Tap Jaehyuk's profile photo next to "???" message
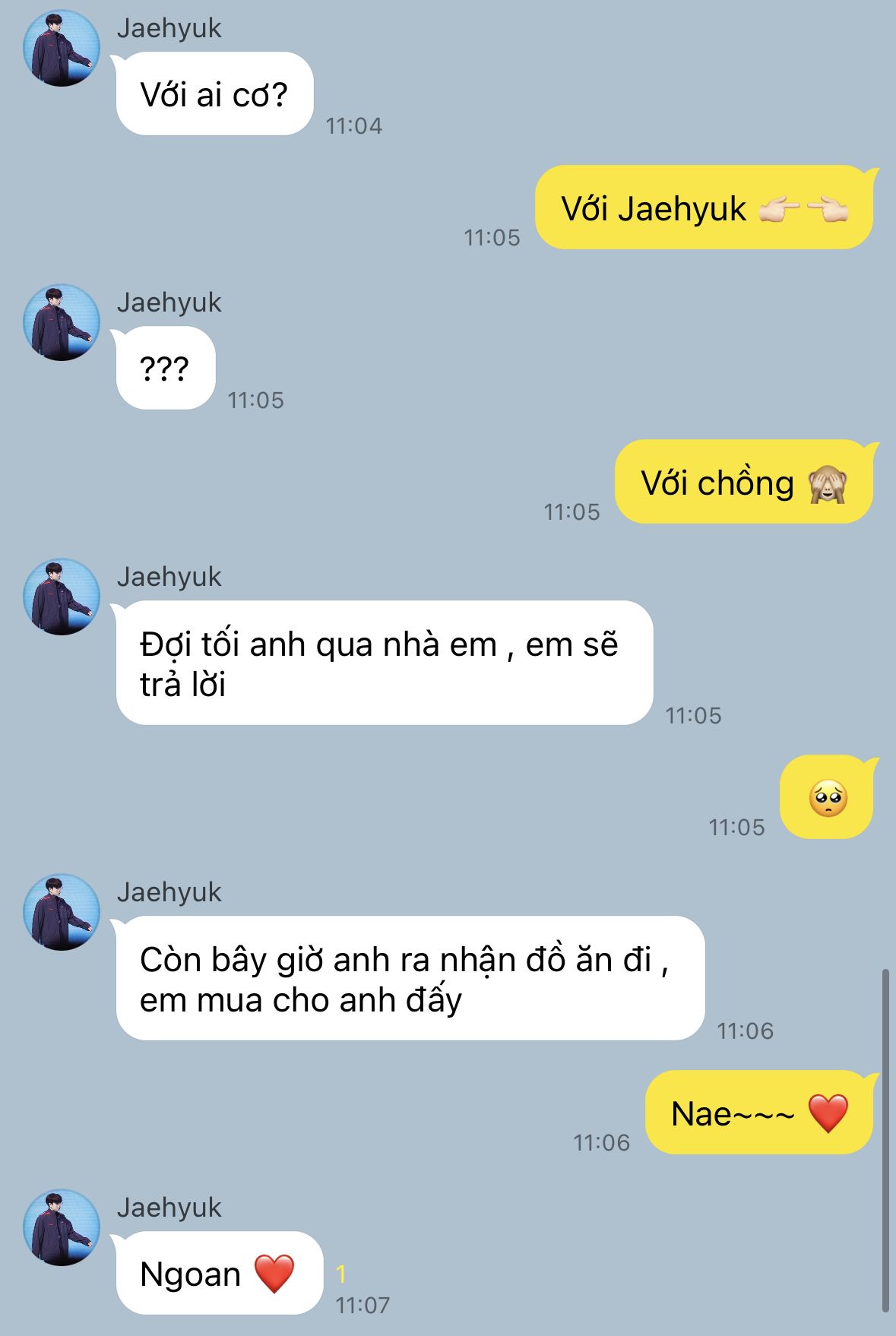 click(62, 322)
